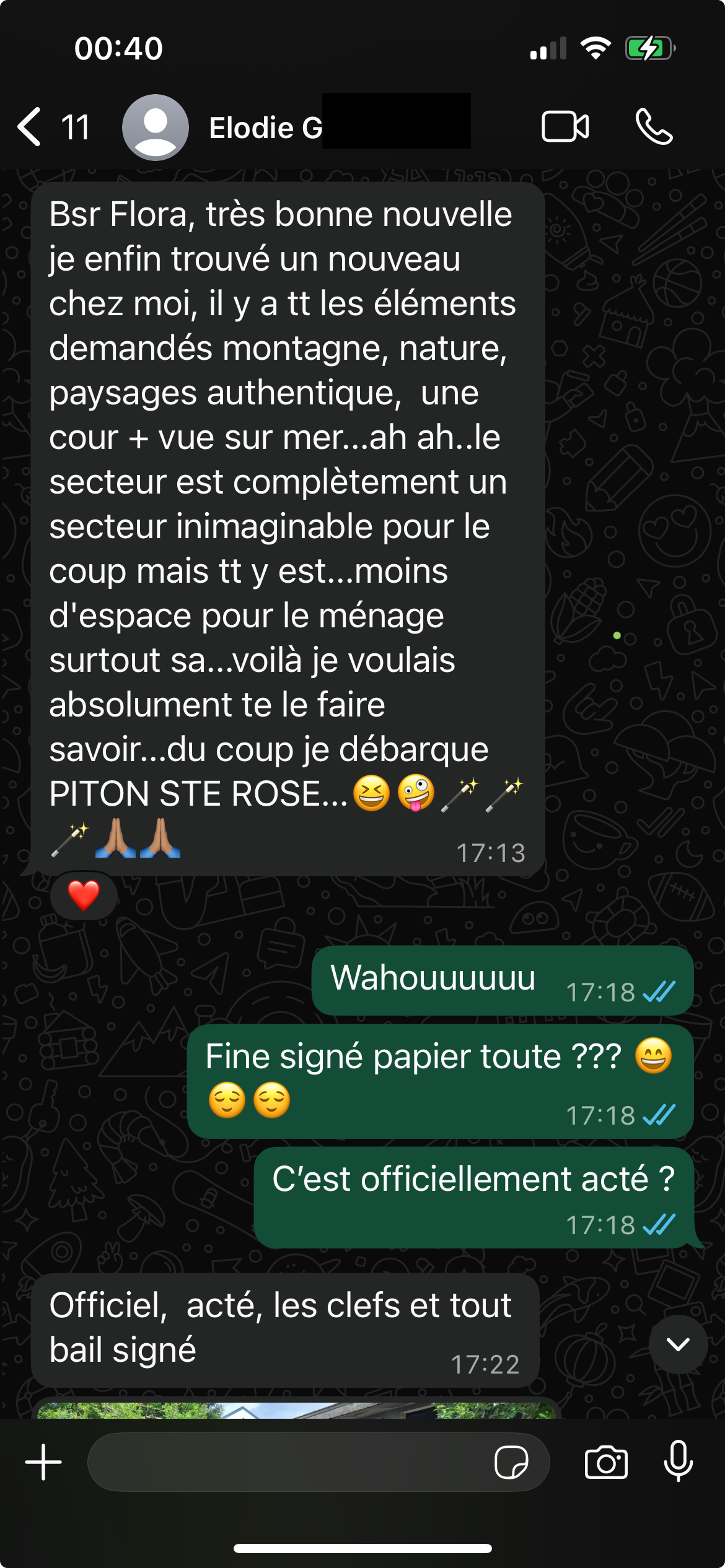Screen dimensions: 725x1568
Task: Focus the message input field
Action: point(285,1462)
